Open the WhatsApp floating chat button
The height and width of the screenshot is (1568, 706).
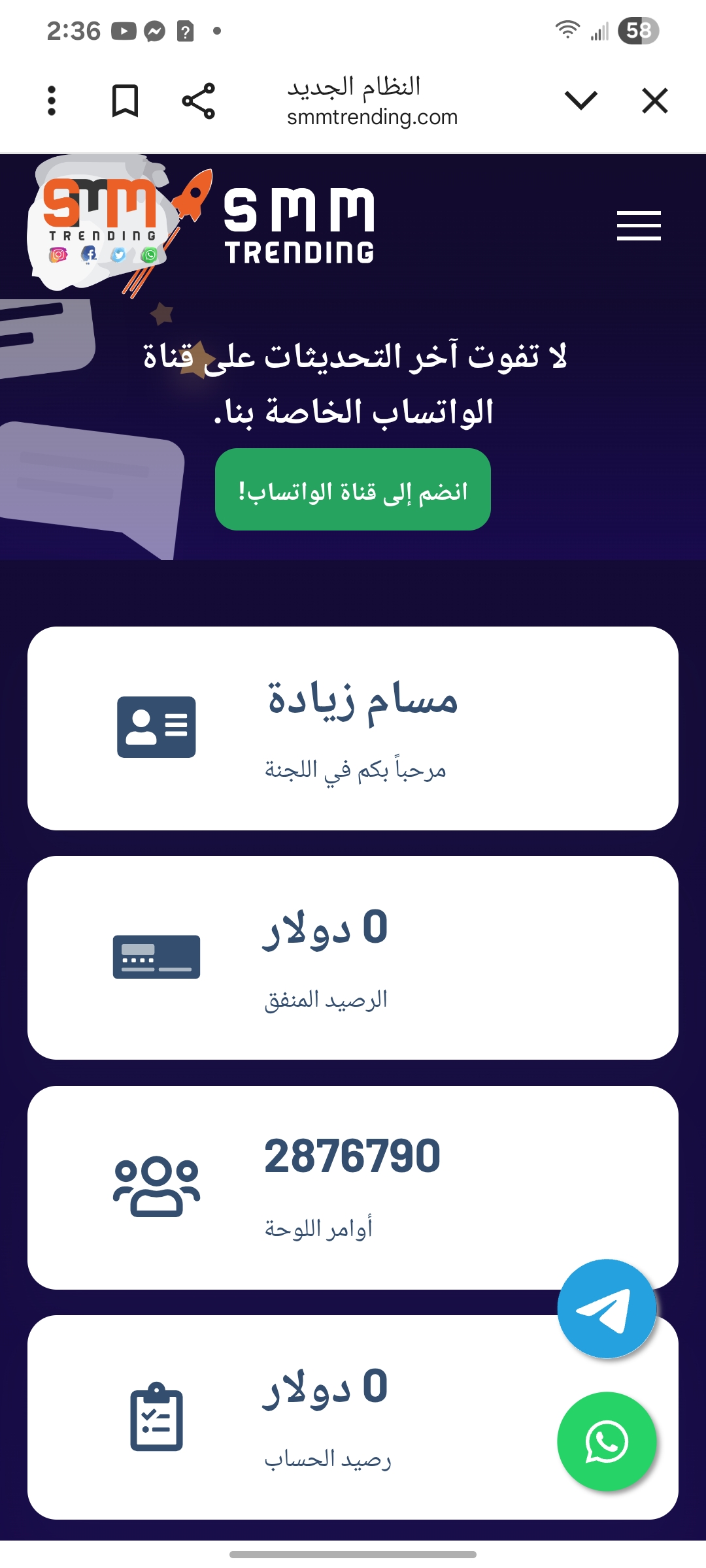click(607, 1441)
